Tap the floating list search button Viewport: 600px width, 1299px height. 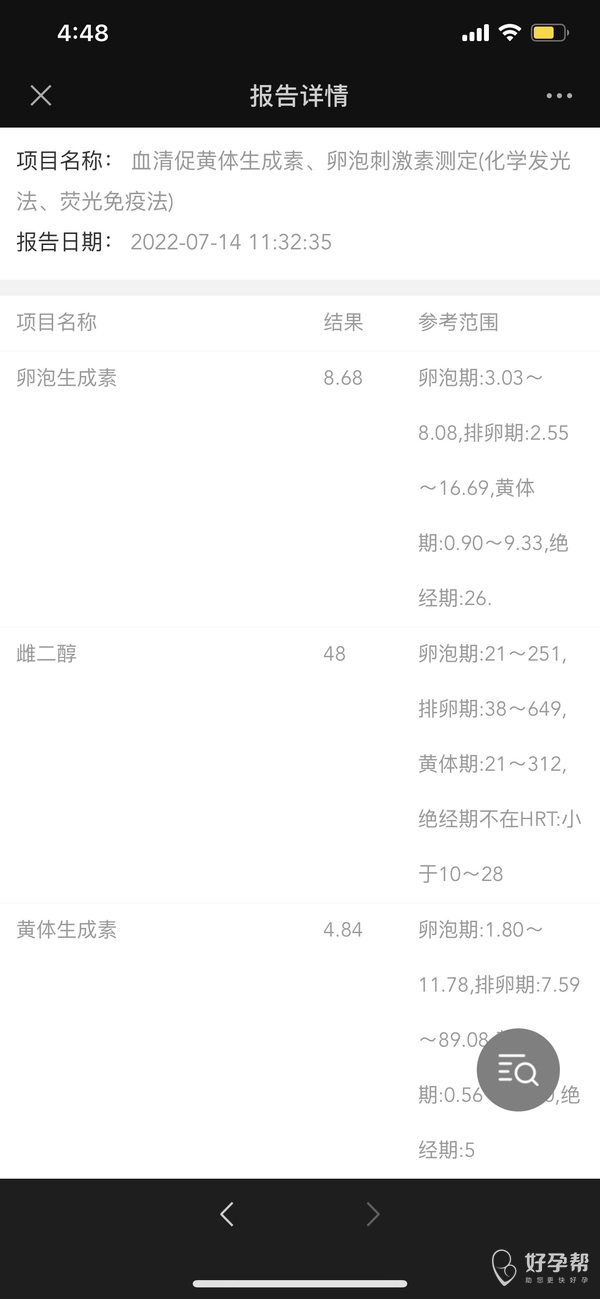(x=518, y=1070)
